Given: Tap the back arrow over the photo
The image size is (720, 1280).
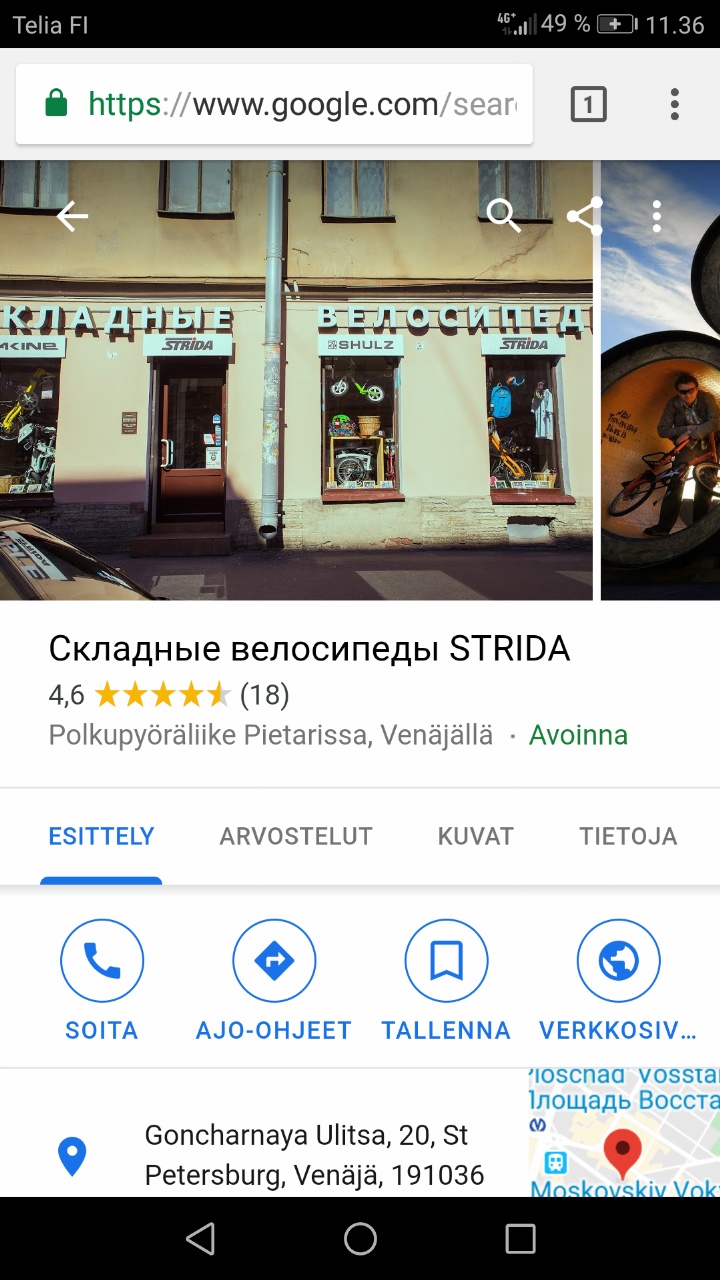Looking at the screenshot, I should tap(73, 216).
